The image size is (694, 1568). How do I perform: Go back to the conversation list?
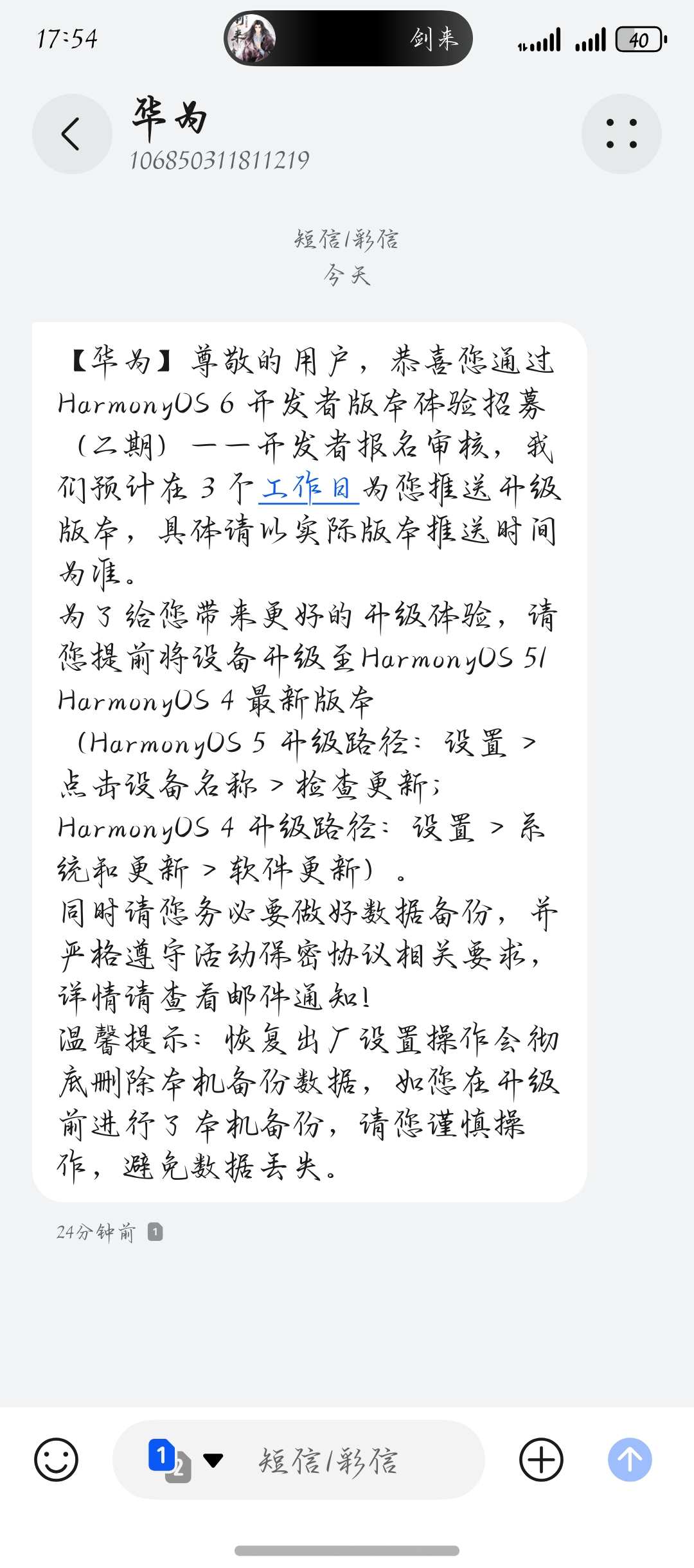tap(71, 134)
